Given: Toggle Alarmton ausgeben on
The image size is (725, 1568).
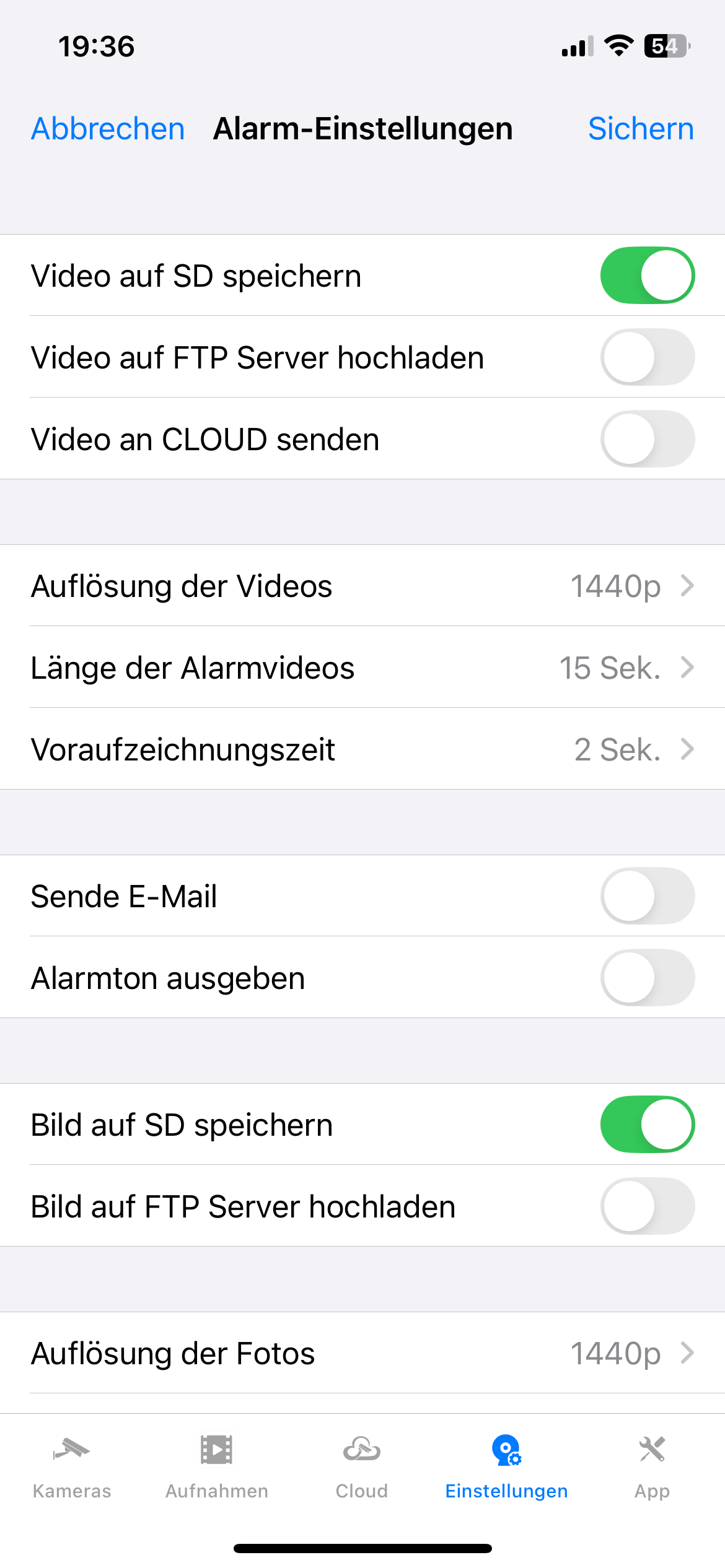Looking at the screenshot, I should (x=647, y=978).
